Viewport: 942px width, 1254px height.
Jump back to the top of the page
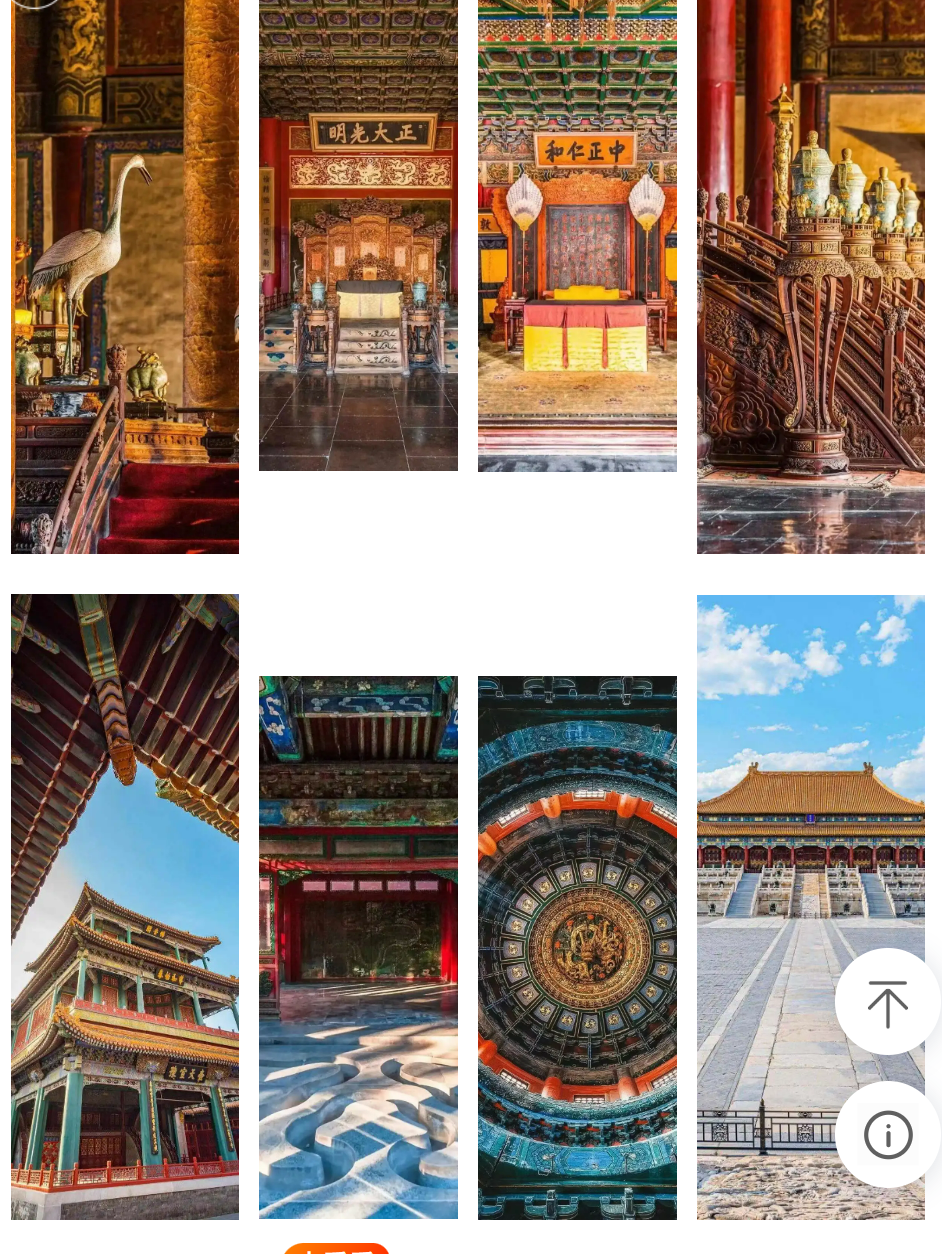887,1002
